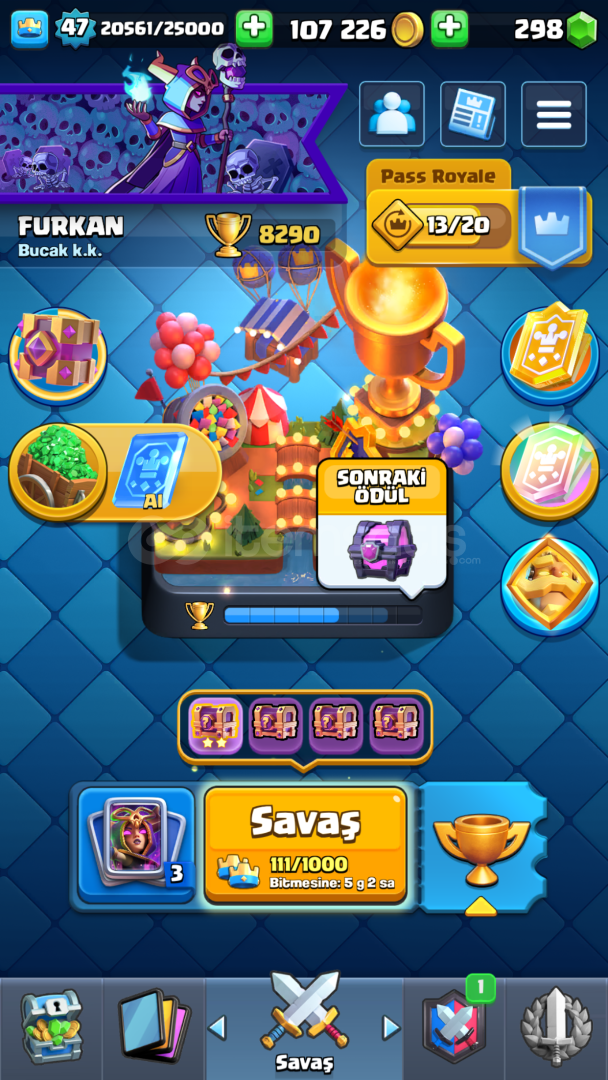Open the purple magic chest offer icon
This screenshot has height=1080, width=608.
pos(57,350)
